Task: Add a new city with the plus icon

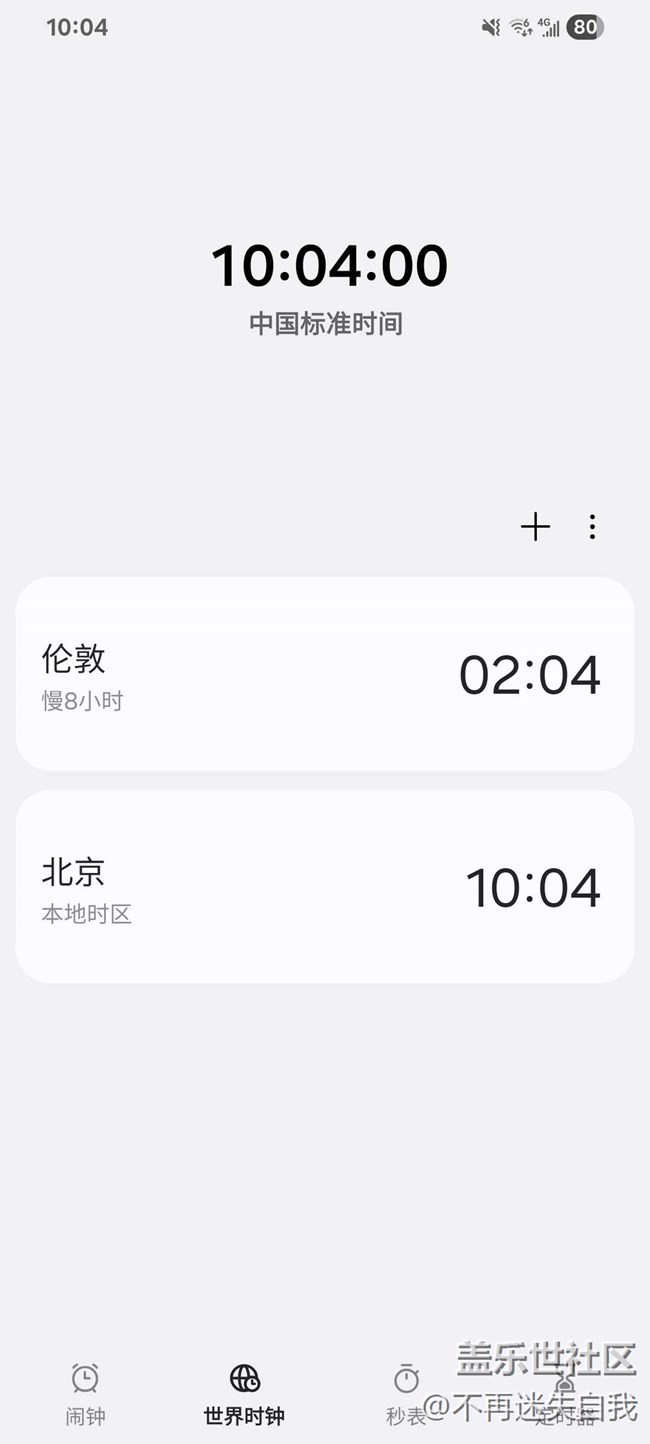Action: coord(535,527)
